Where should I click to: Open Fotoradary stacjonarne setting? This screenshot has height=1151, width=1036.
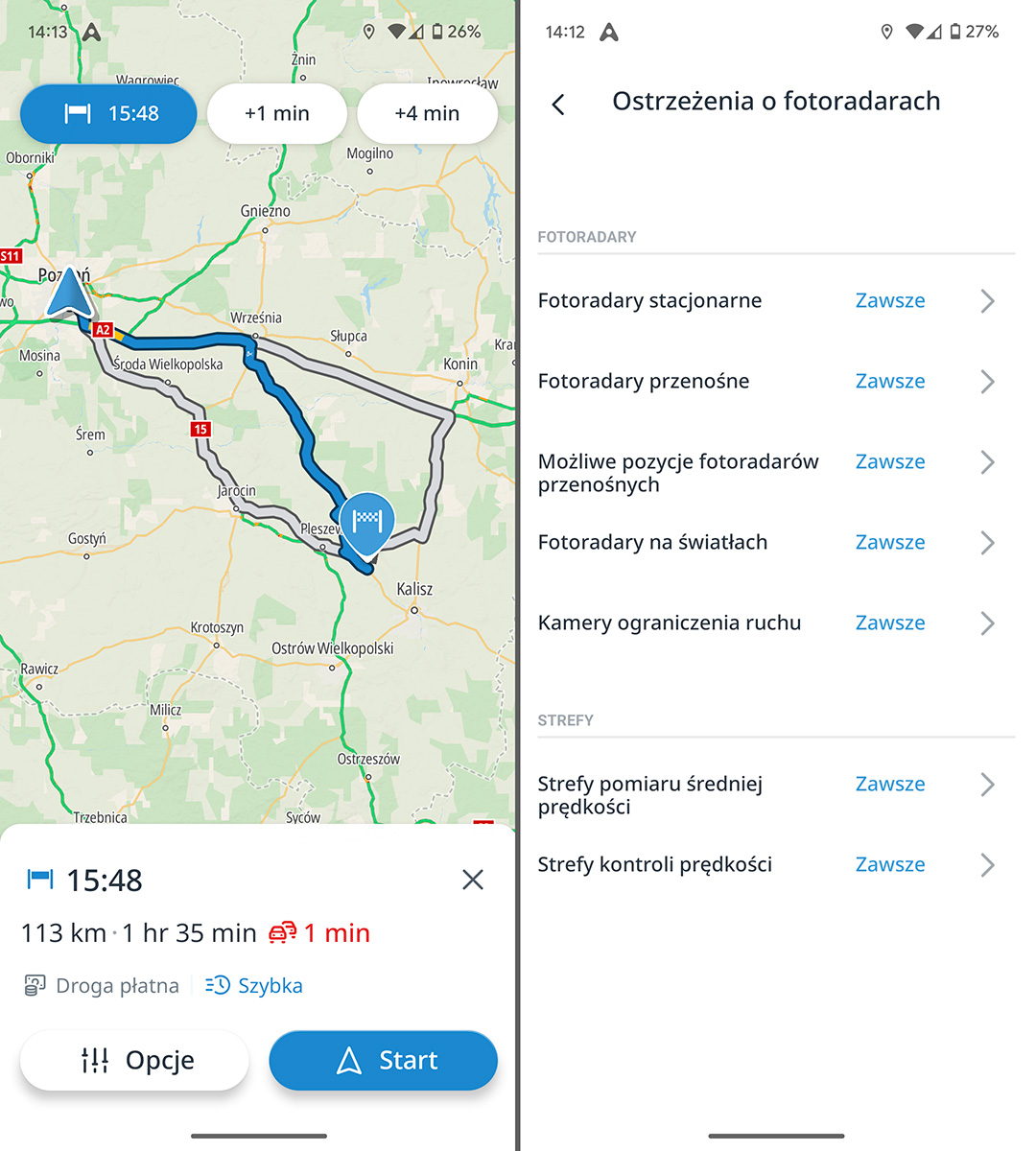click(x=767, y=301)
